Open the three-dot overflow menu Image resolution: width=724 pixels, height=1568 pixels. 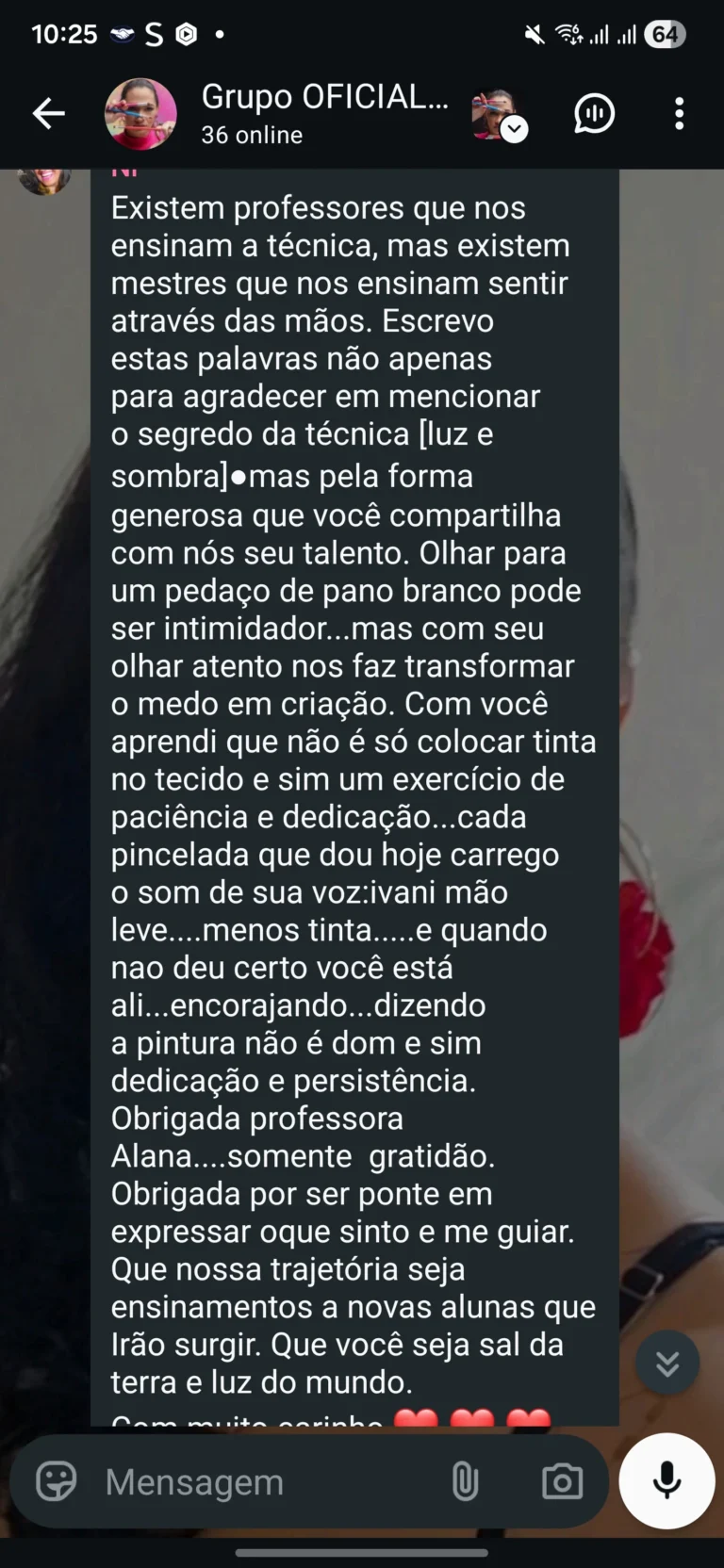coord(679,114)
